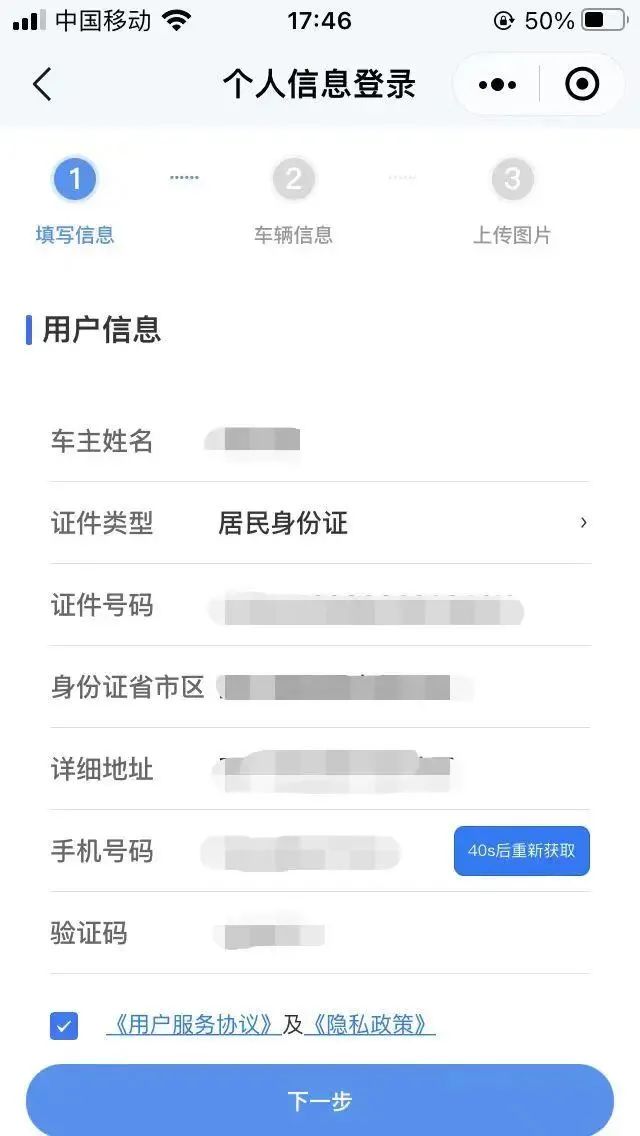This screenshot has height=1136, width=640.
Task: Edit the 详细地址 field
Action: click(320, 769)
